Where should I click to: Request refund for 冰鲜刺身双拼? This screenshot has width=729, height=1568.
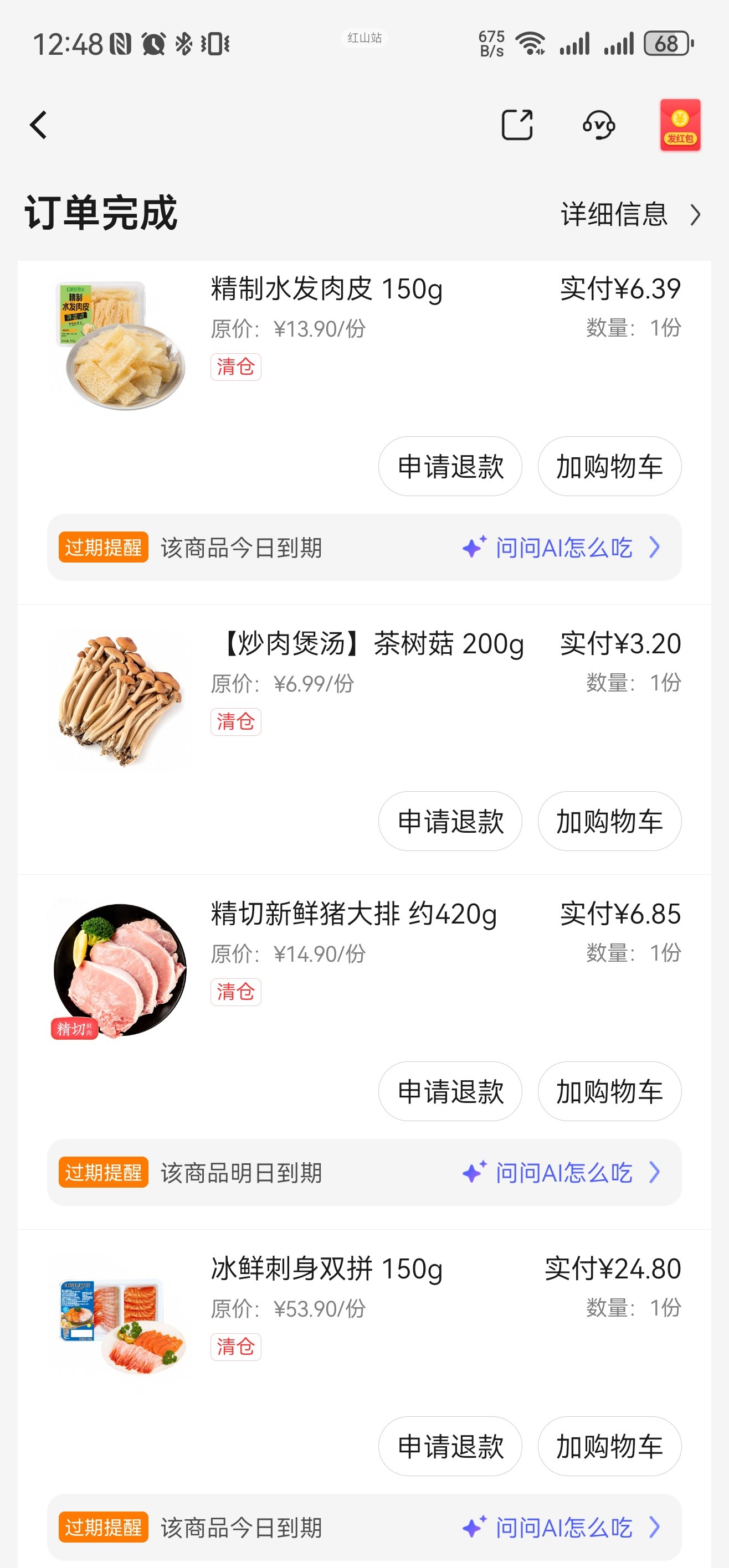[x=450, y=1446]
